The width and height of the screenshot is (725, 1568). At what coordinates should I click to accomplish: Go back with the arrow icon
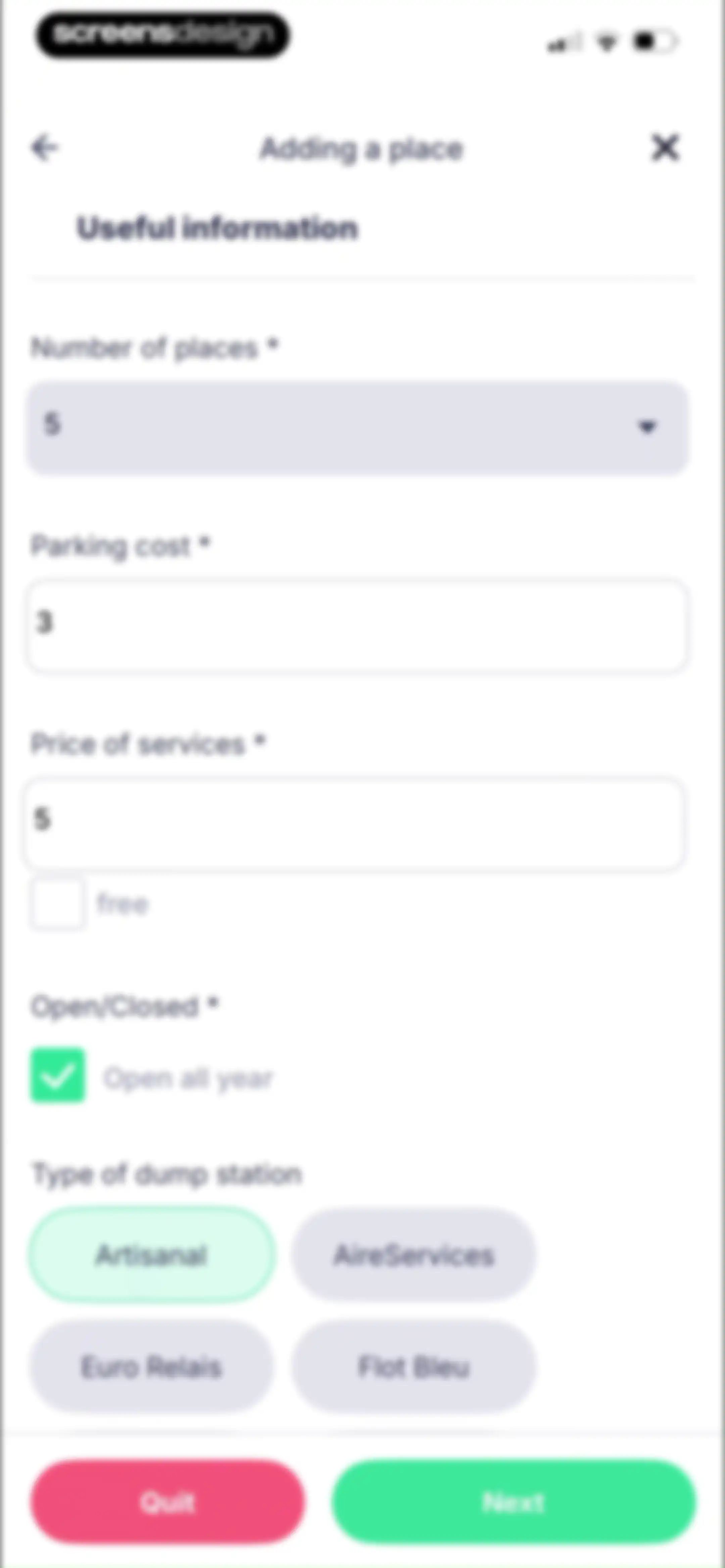[x=45, y=148]
